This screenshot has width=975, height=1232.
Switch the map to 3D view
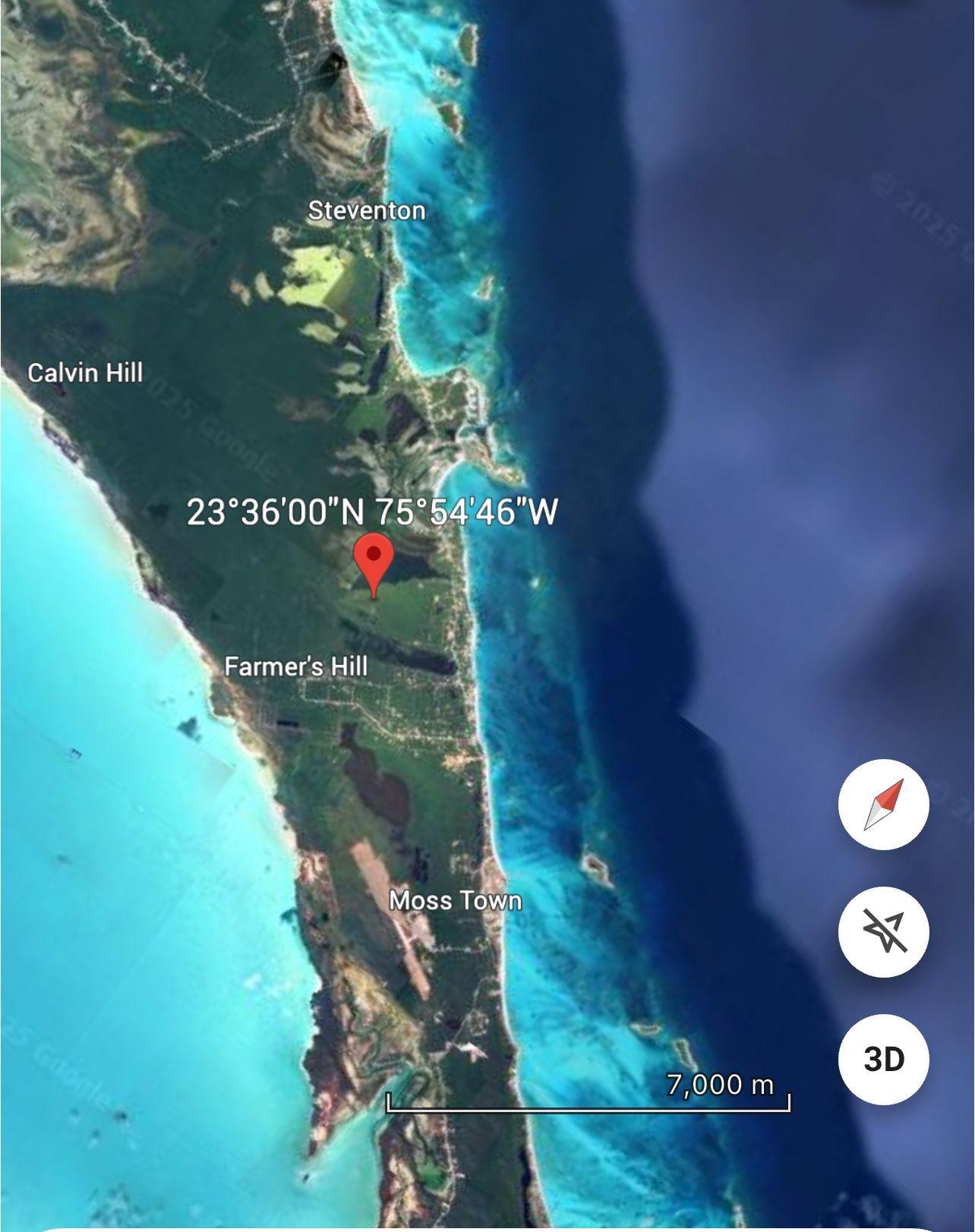884,1059
